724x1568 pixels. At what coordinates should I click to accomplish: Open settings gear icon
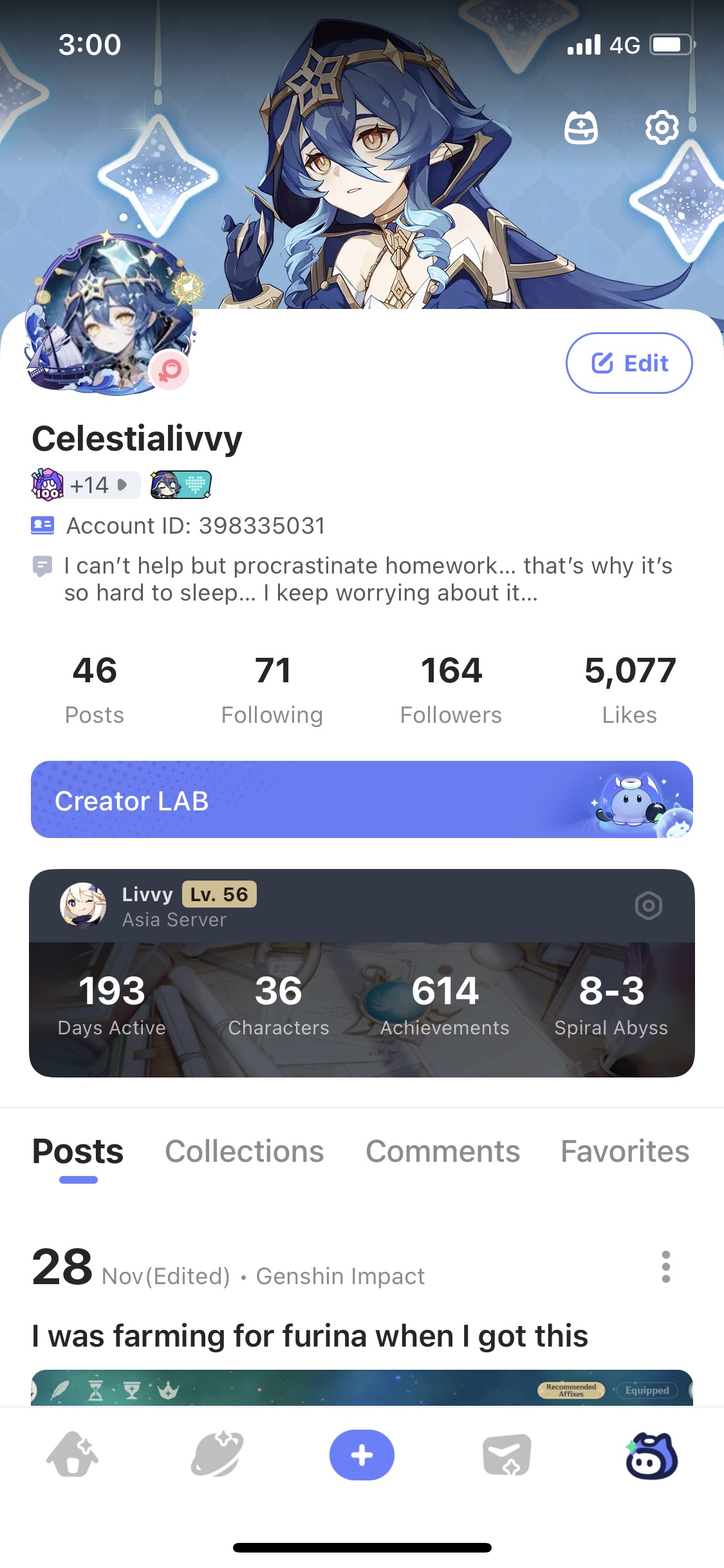(662, 127)
